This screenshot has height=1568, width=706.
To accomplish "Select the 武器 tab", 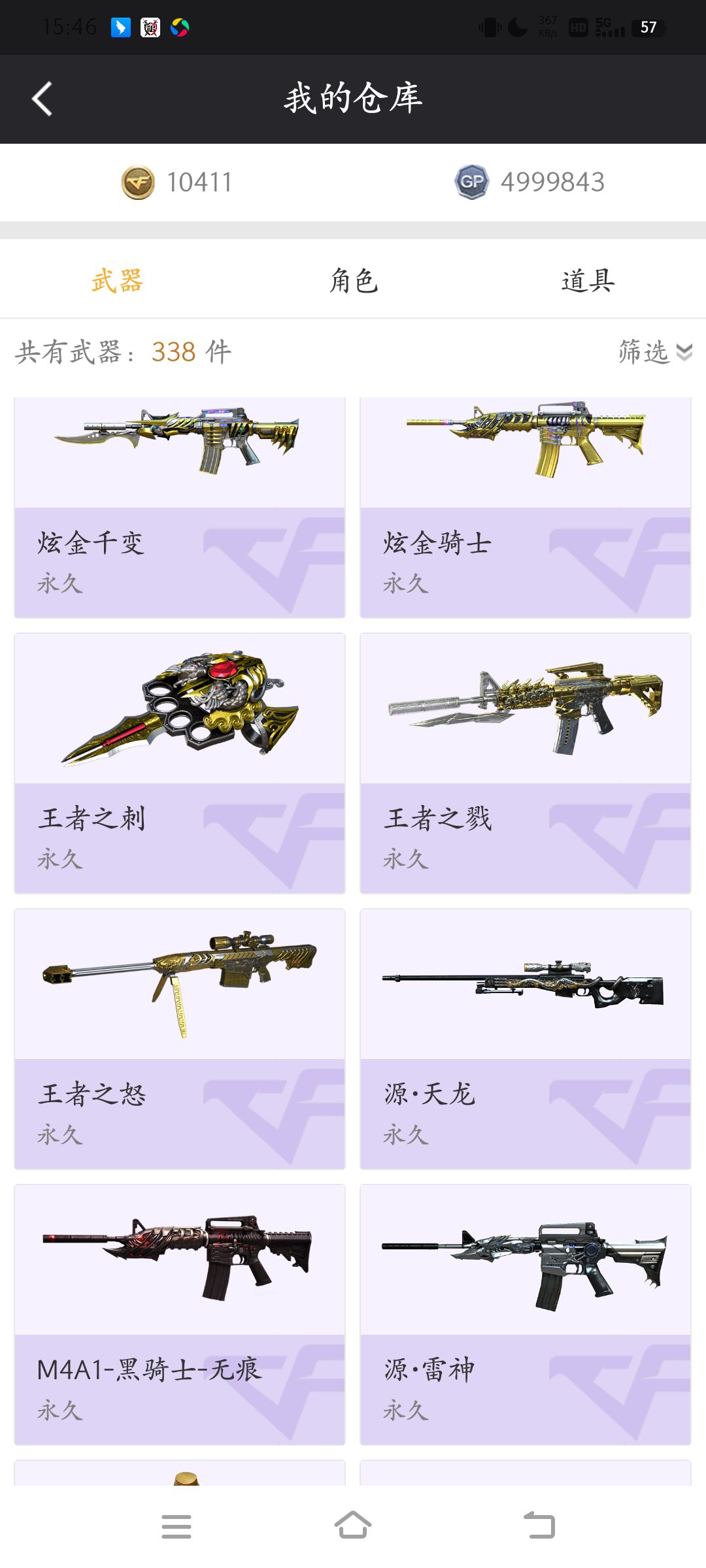I will 118,281.
